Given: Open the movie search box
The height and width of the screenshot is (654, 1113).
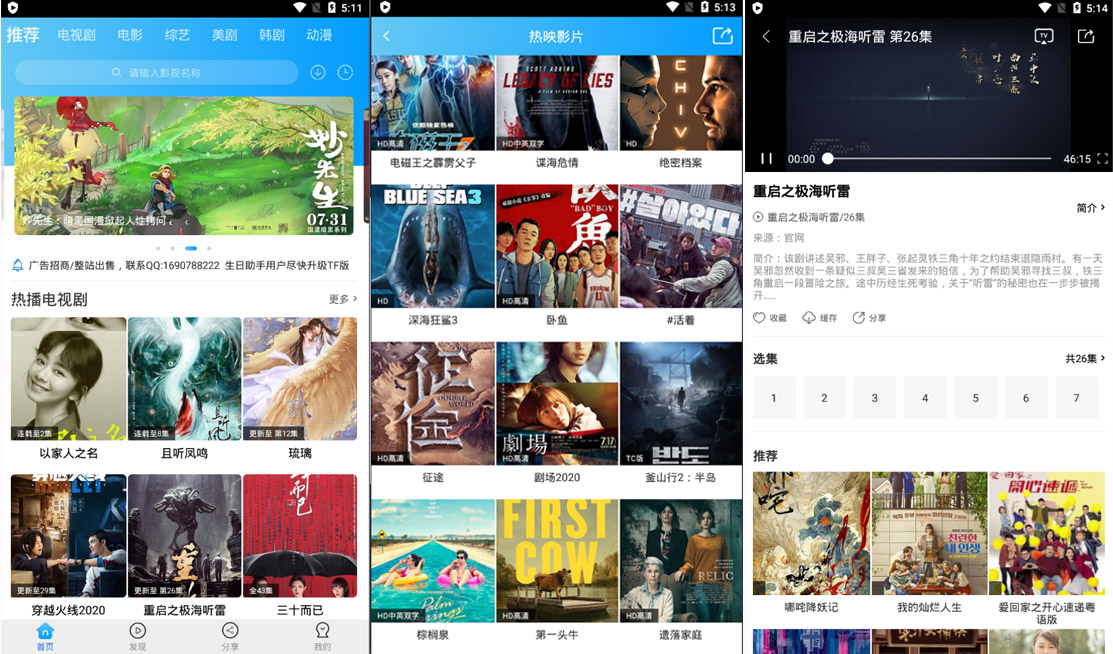Looking at the screenshot, I should (x=157, y=72).
